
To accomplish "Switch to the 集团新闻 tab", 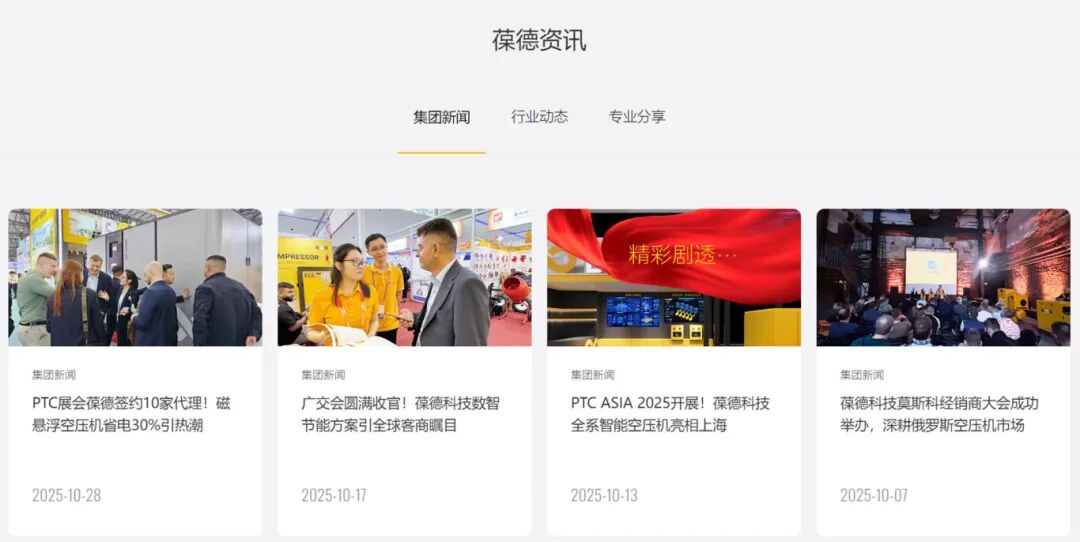I will click(441, 117).
